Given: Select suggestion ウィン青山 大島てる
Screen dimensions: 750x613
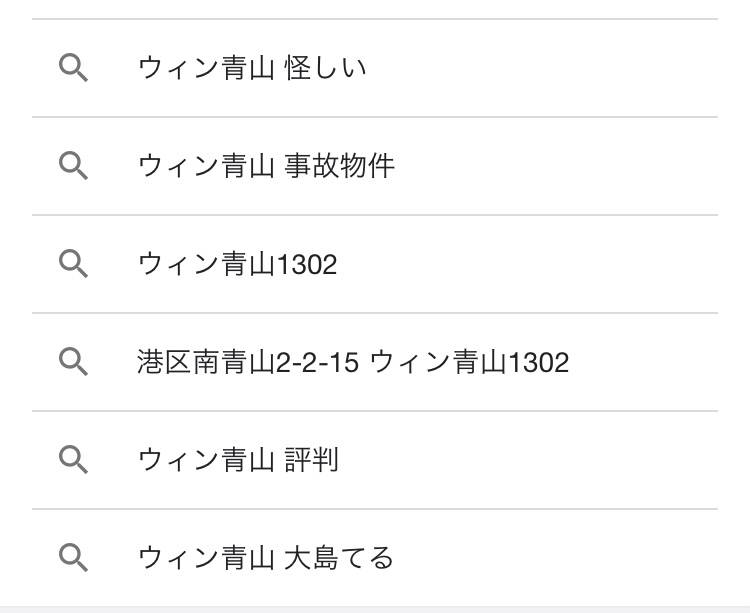Looking at the screenshot, I should click(266, 557).
